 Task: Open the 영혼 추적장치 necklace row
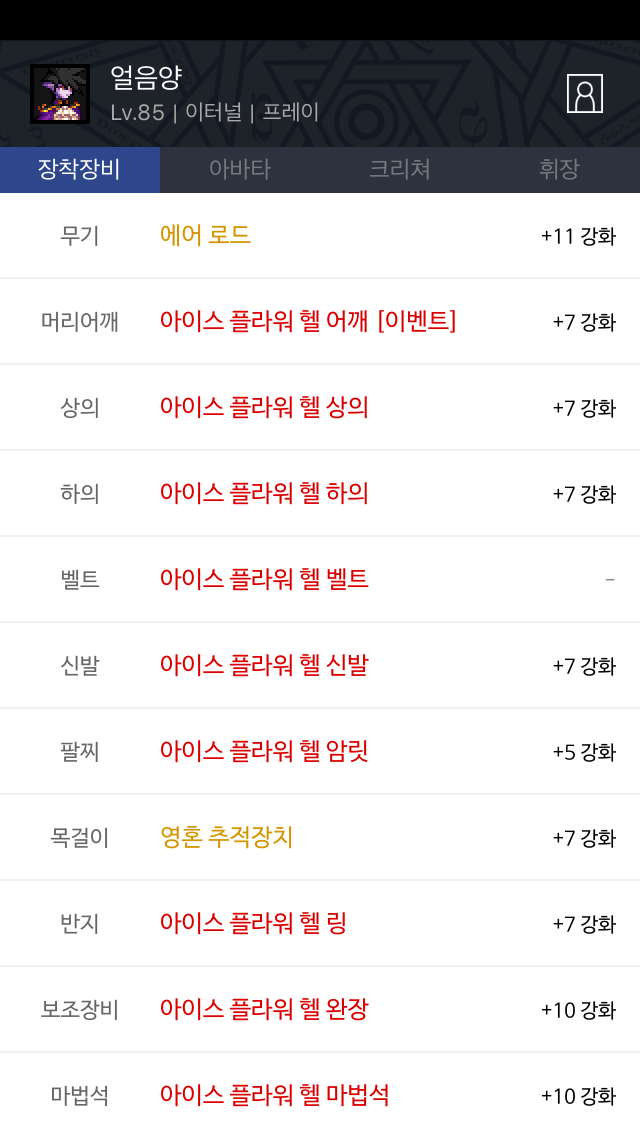[320, 838]
